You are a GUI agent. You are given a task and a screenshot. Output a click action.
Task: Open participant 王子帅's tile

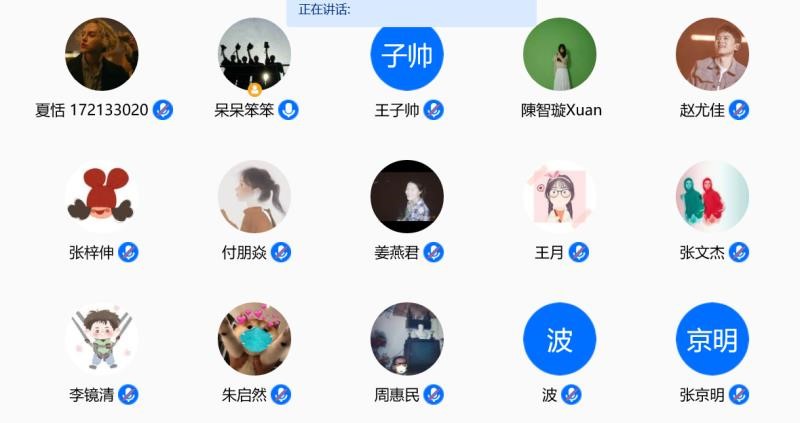click(407, 55)
